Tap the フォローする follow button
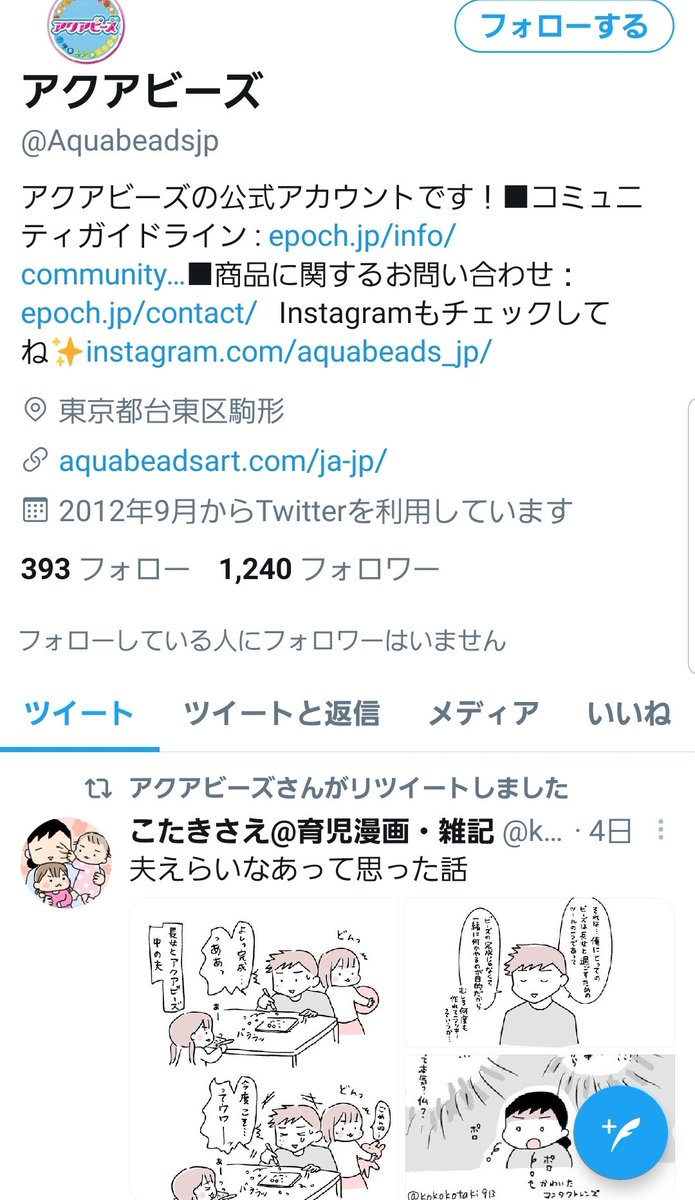The width and height of the screenshot is (695, 1200). pyautogui.click(x=564, y=26)
